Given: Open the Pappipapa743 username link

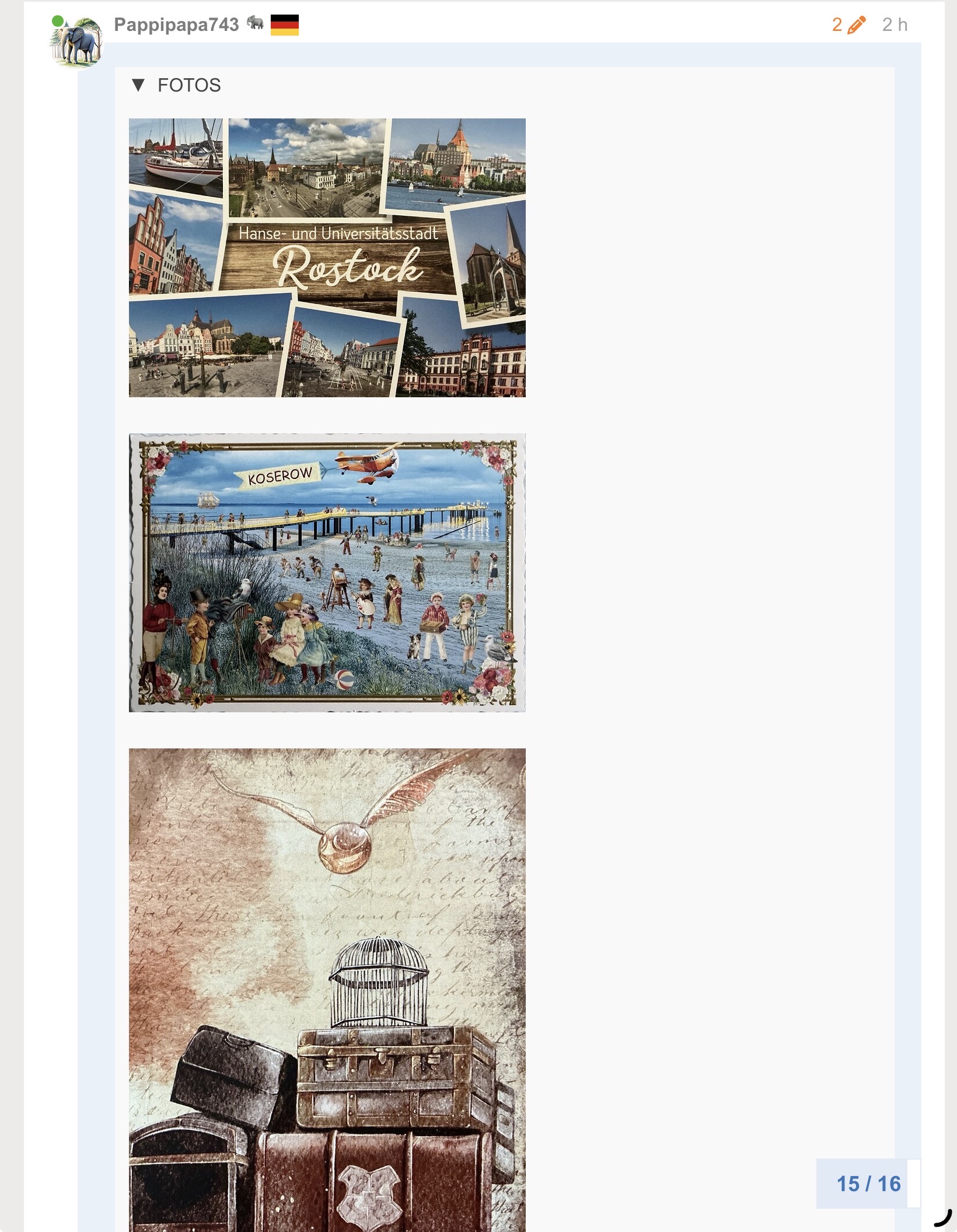Looking at the screenshot, I should (176, 24).
